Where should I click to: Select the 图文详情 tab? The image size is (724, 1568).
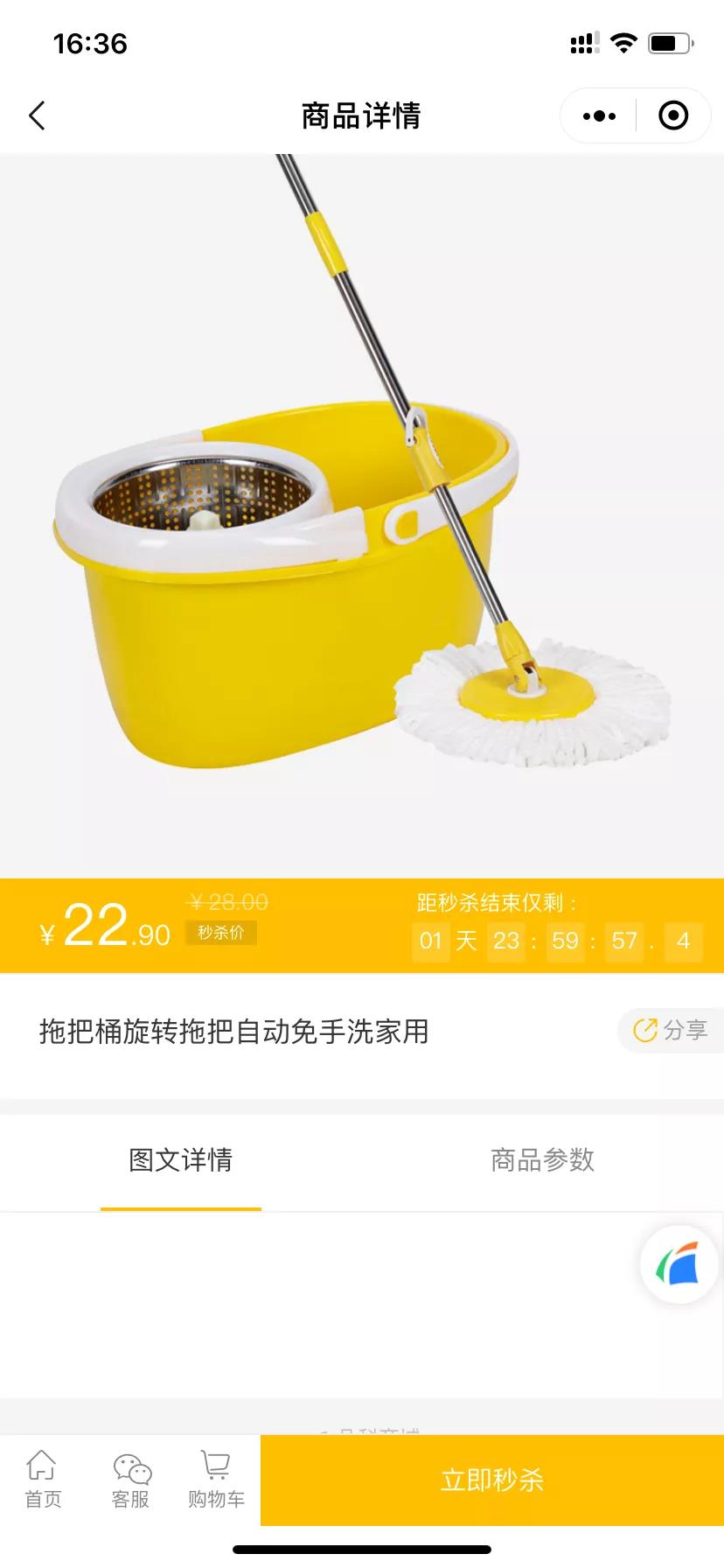click(180, 1160)
